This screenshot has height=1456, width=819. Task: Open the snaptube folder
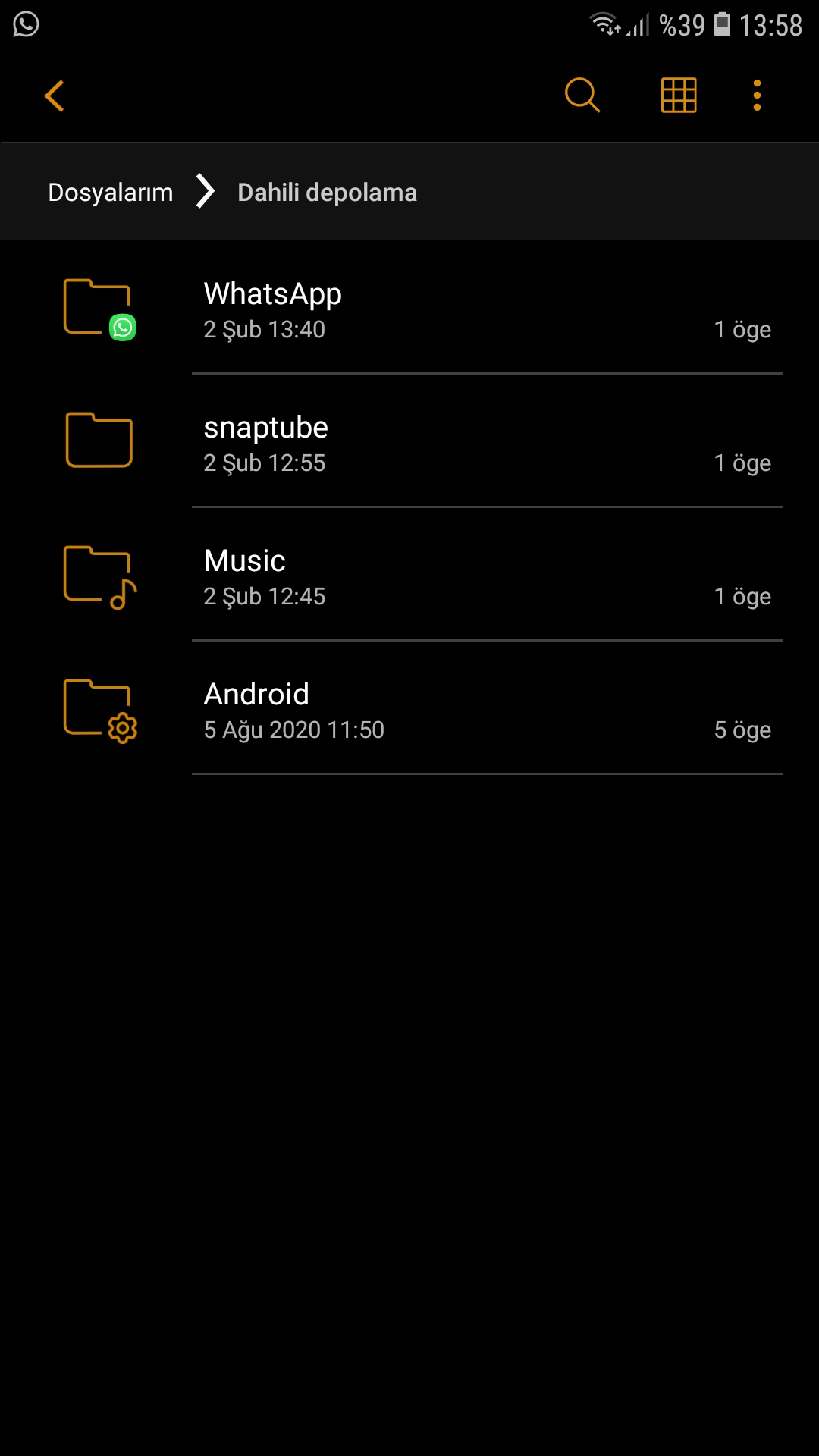(409, 443)
